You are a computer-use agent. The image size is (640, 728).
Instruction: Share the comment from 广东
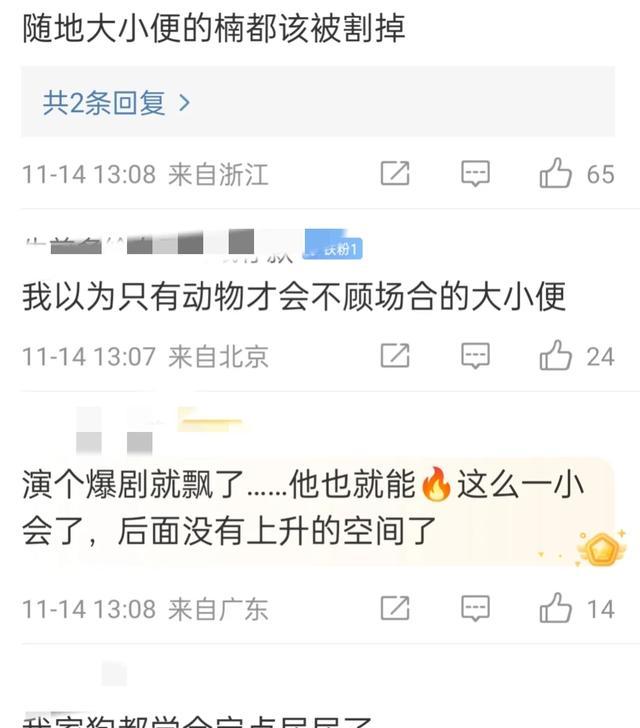coord(395,607)
